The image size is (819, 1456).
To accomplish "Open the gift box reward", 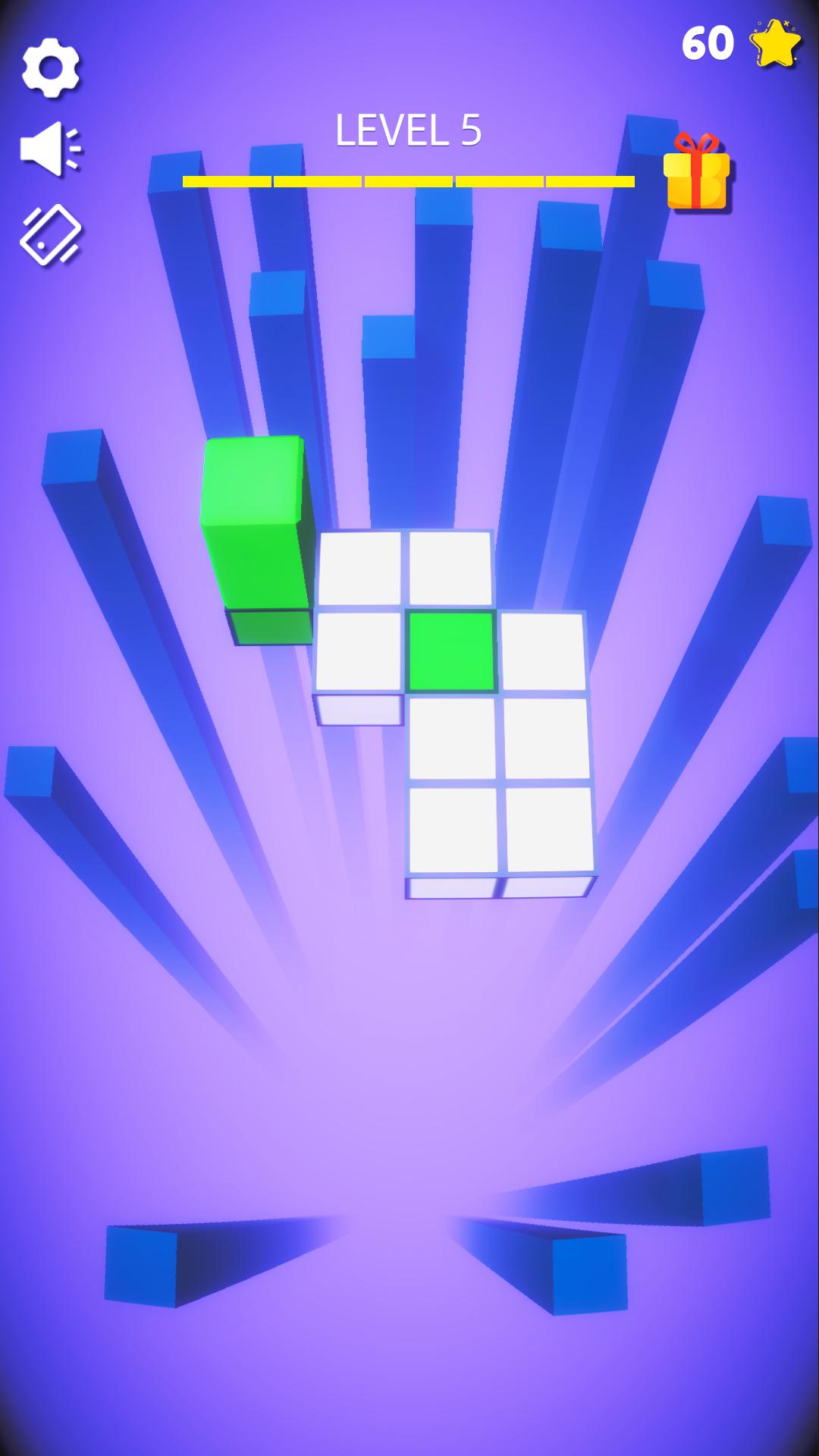I will point(697,171).
